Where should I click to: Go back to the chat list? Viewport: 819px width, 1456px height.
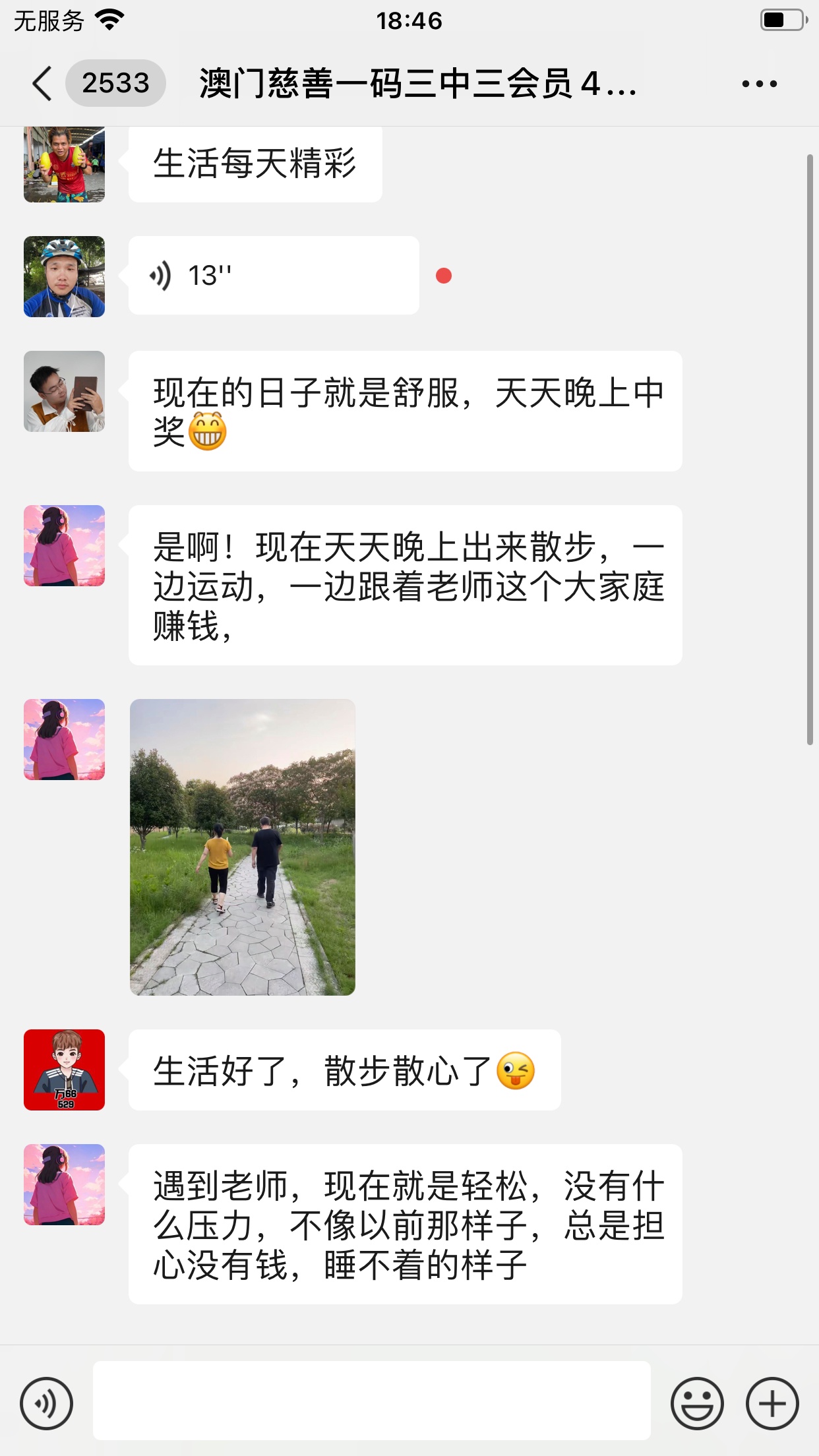point(42,84)
